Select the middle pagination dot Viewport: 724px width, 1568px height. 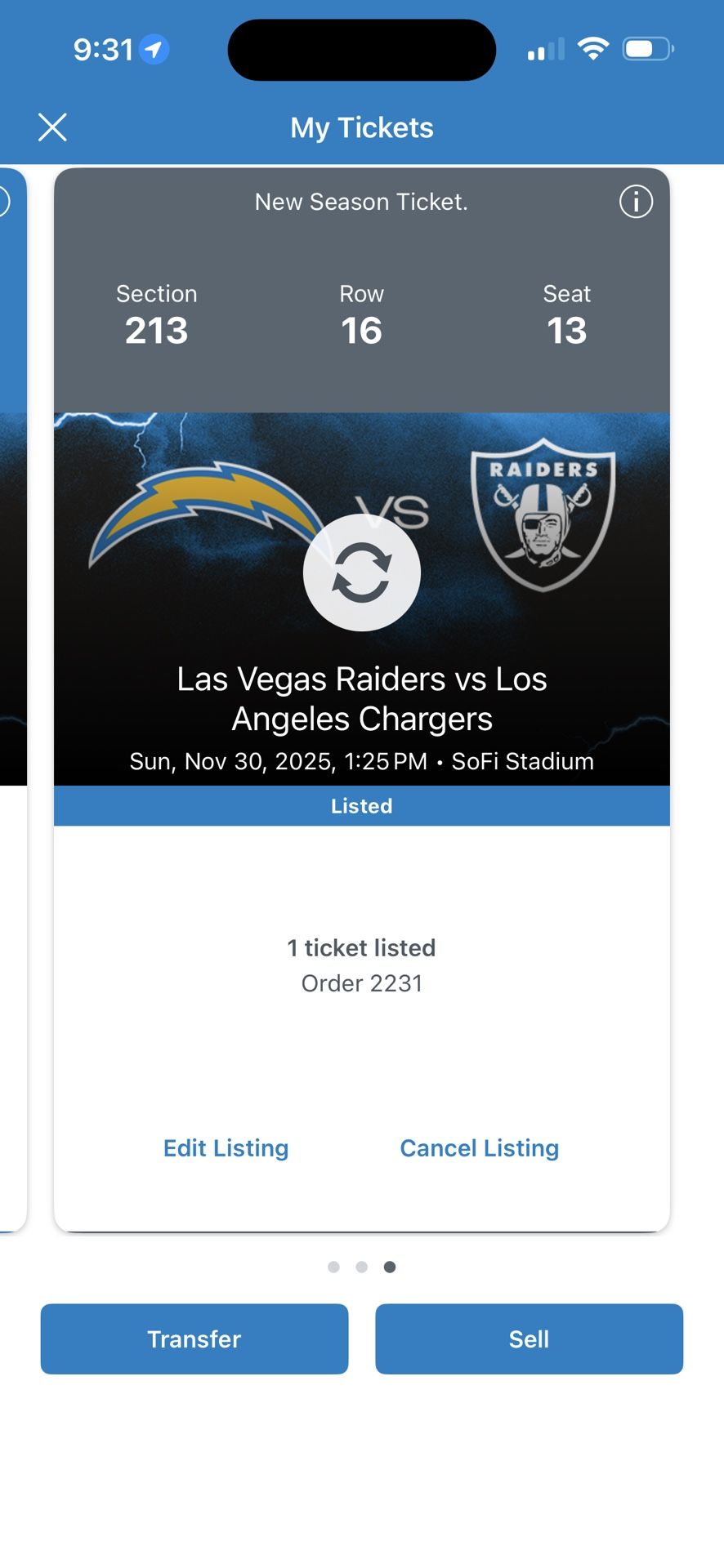(x=362, y=1267)
